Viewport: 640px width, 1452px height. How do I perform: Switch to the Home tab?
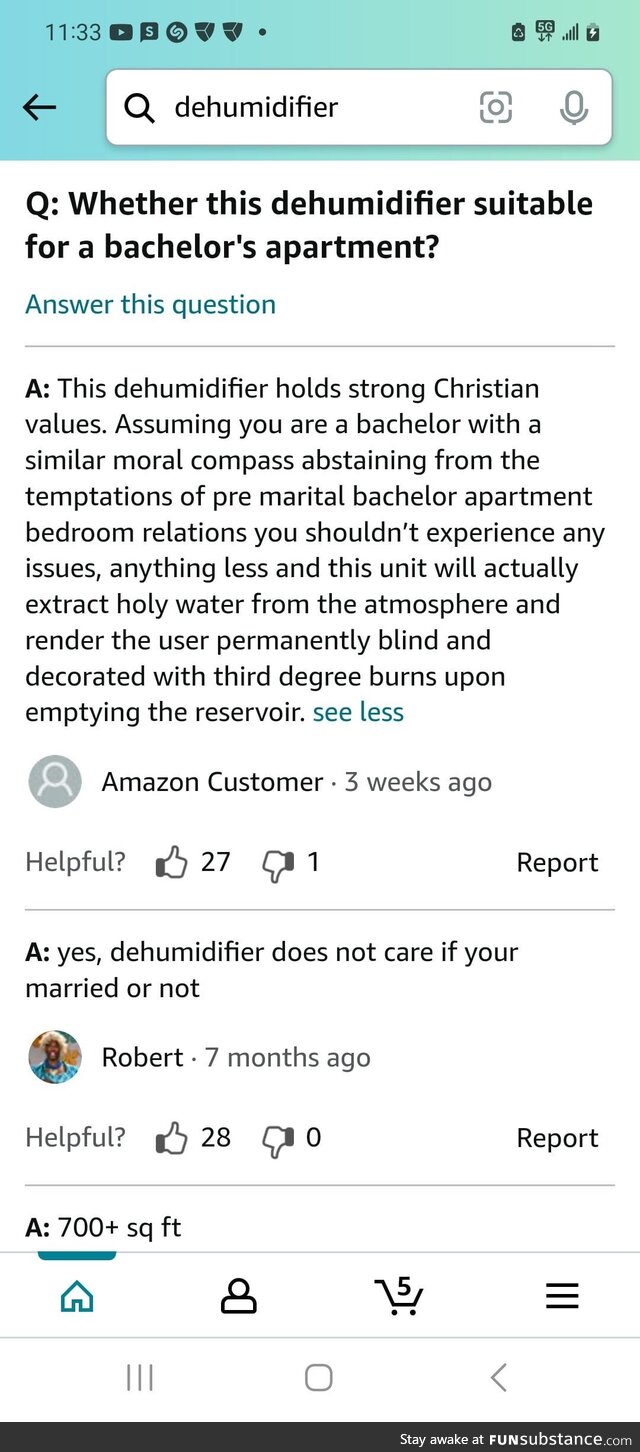point(77,1297)
